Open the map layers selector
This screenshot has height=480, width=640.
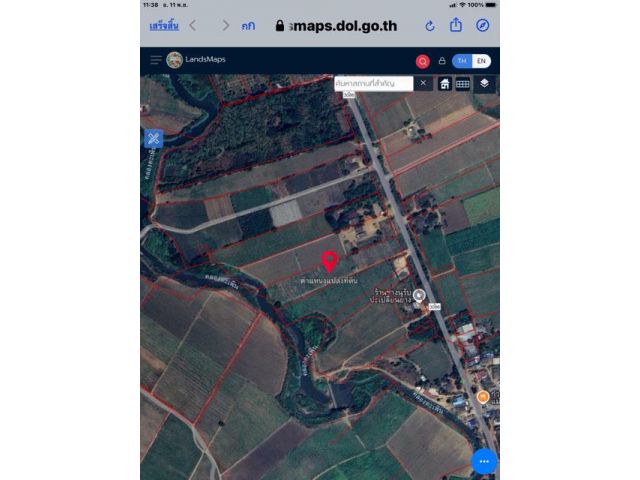pos(484,84)
